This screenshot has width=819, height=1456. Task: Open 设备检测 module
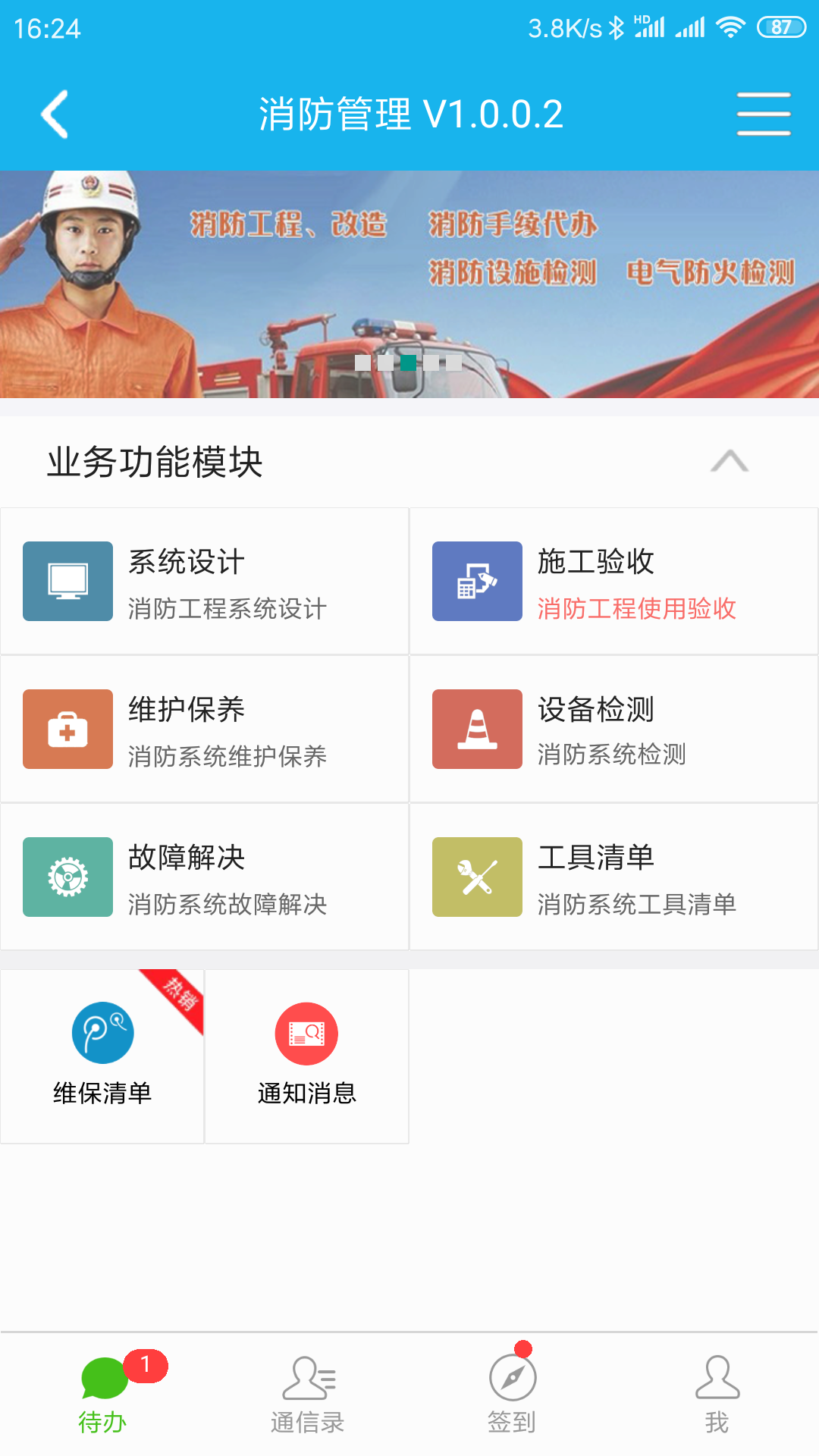613,730
